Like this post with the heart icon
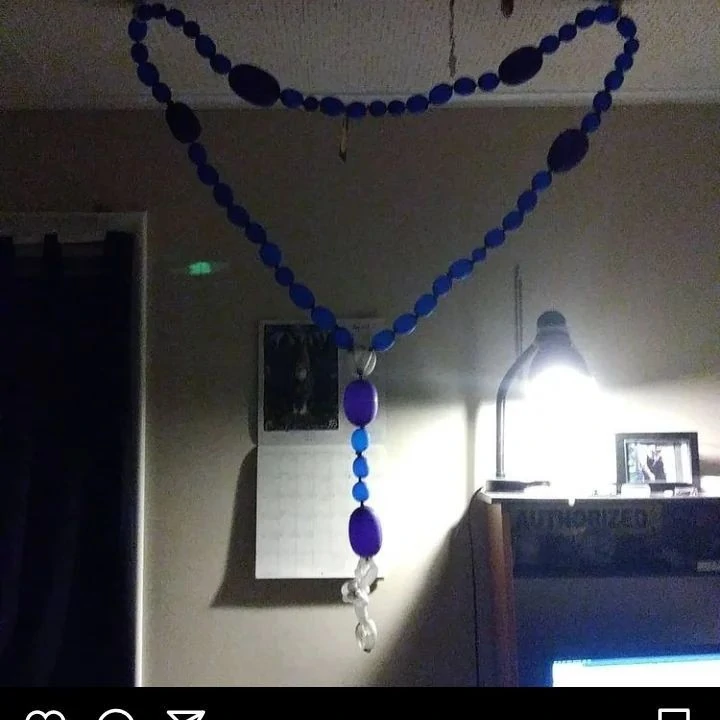This screenshot has width=720, height=720. (x=45, y=716)
